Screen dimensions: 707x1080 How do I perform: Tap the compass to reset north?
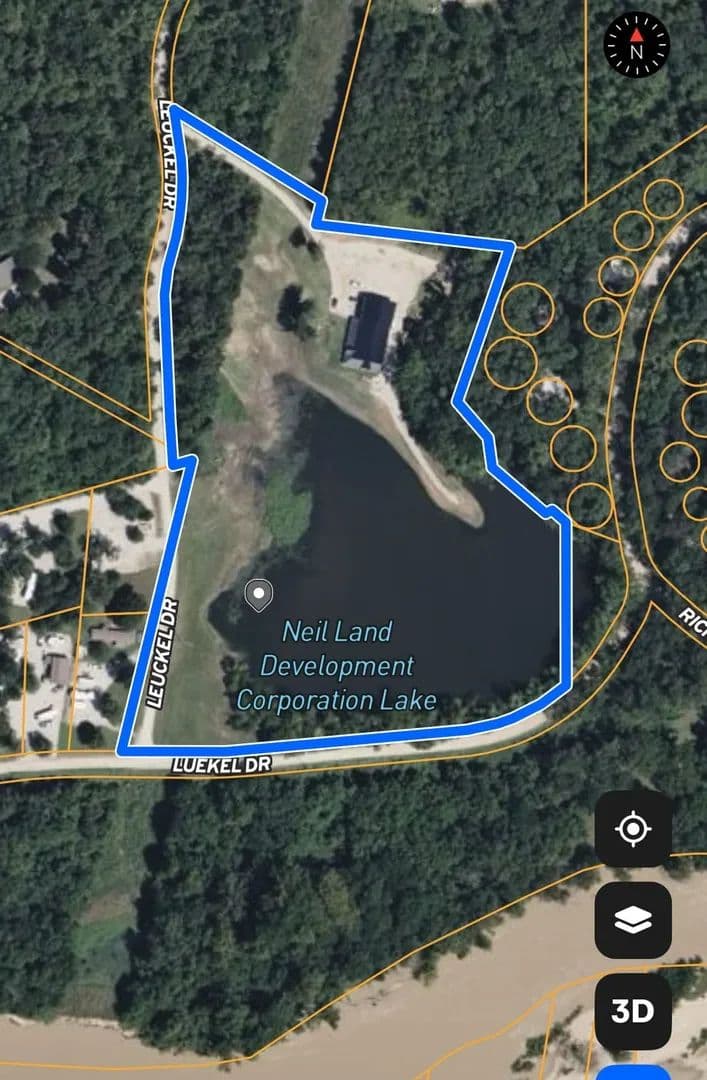(x=637, y=45)
